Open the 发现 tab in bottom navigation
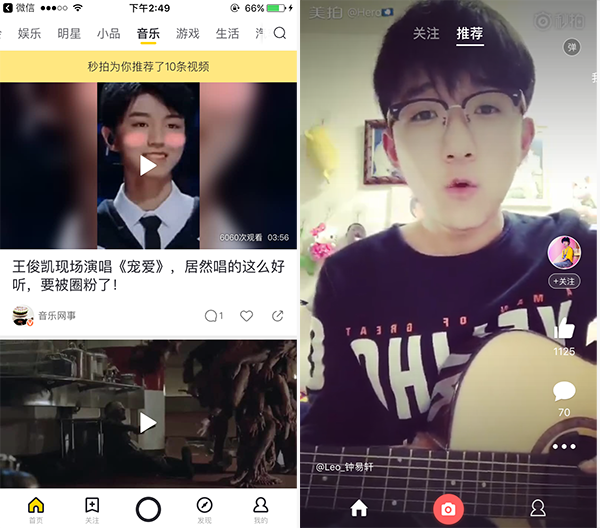 204,508
